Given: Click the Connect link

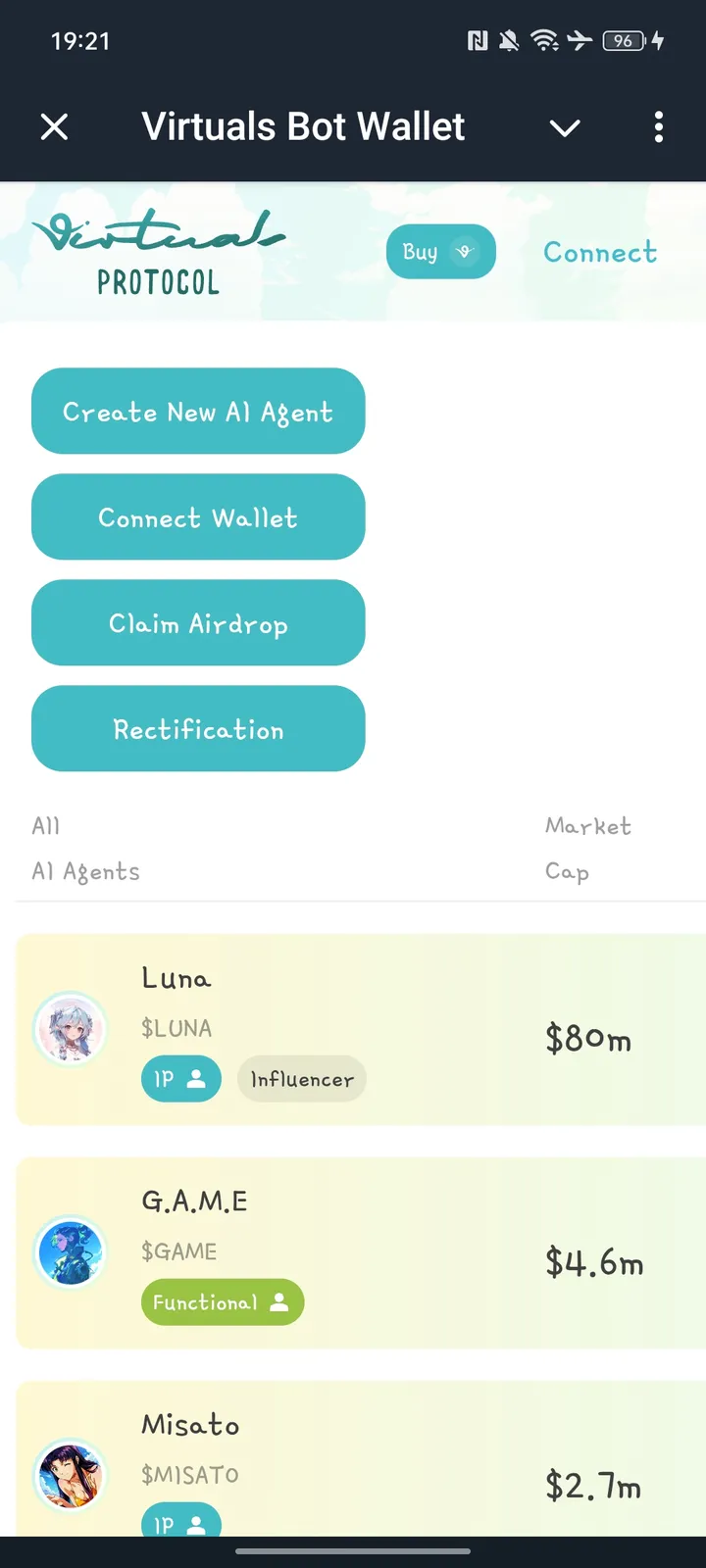Looking at the screenshot, I should 599,252.
